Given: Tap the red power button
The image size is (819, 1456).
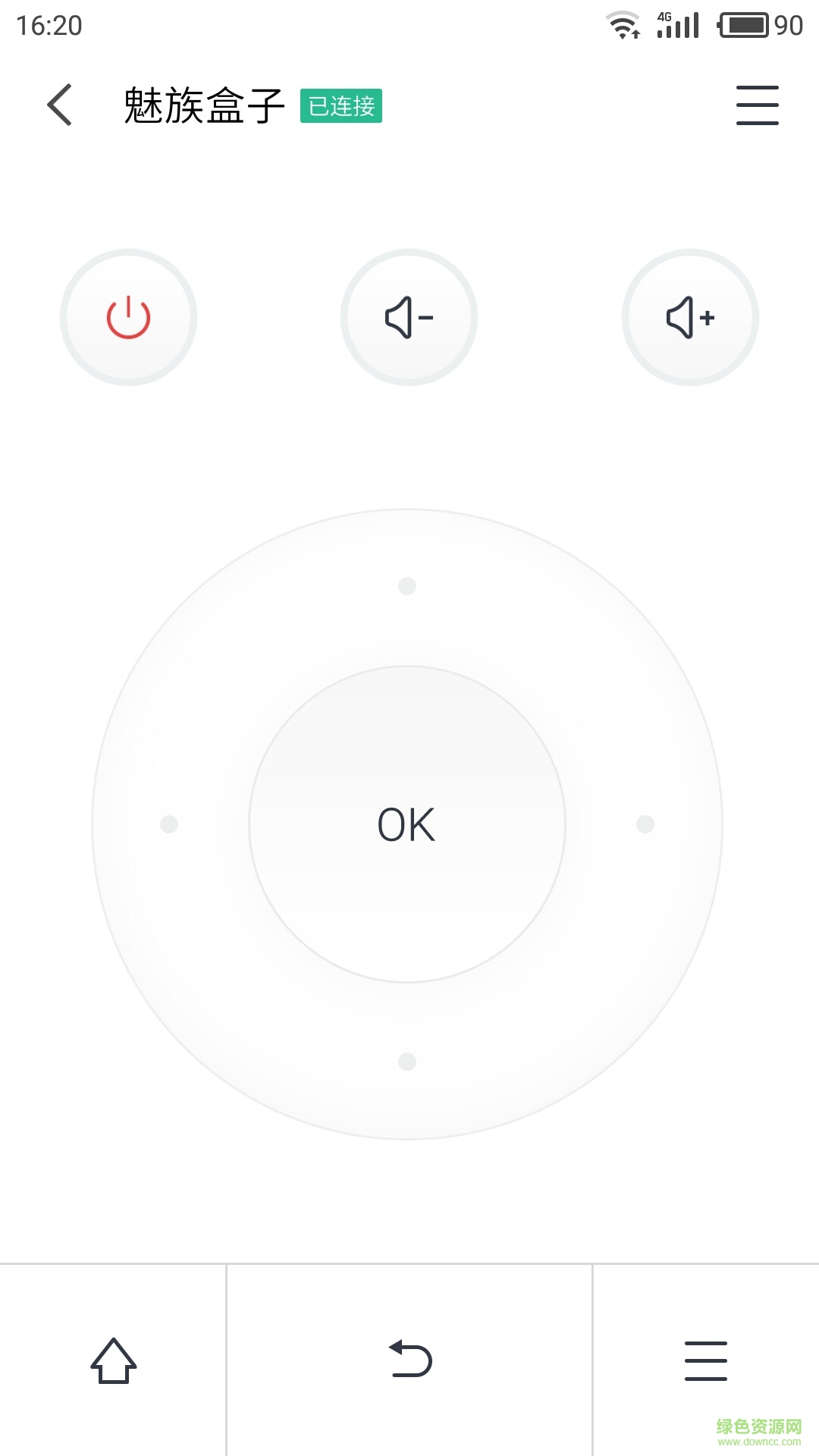Looking at the screenshot, I should point(129,317).
